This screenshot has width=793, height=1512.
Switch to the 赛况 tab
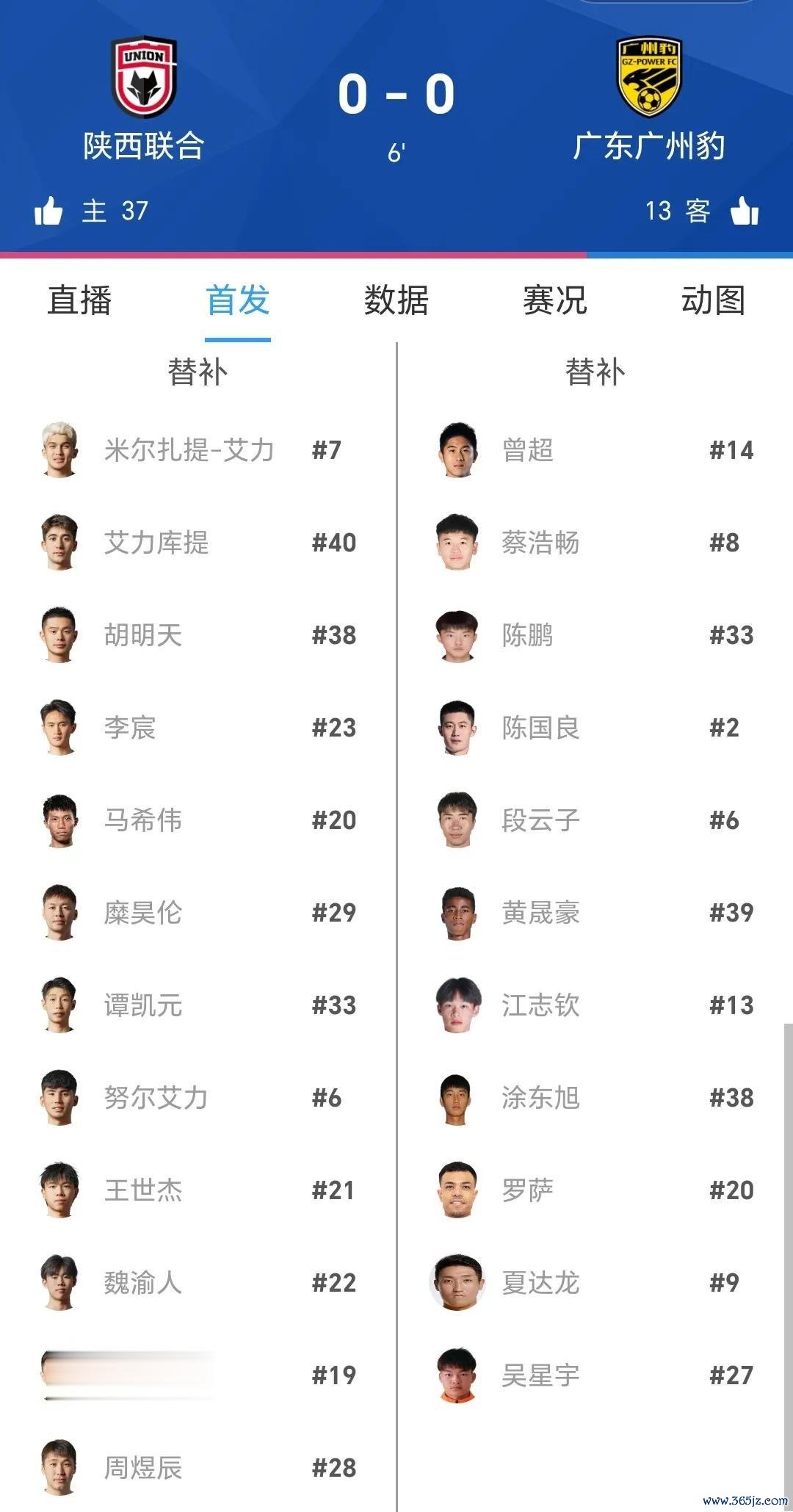555,301
